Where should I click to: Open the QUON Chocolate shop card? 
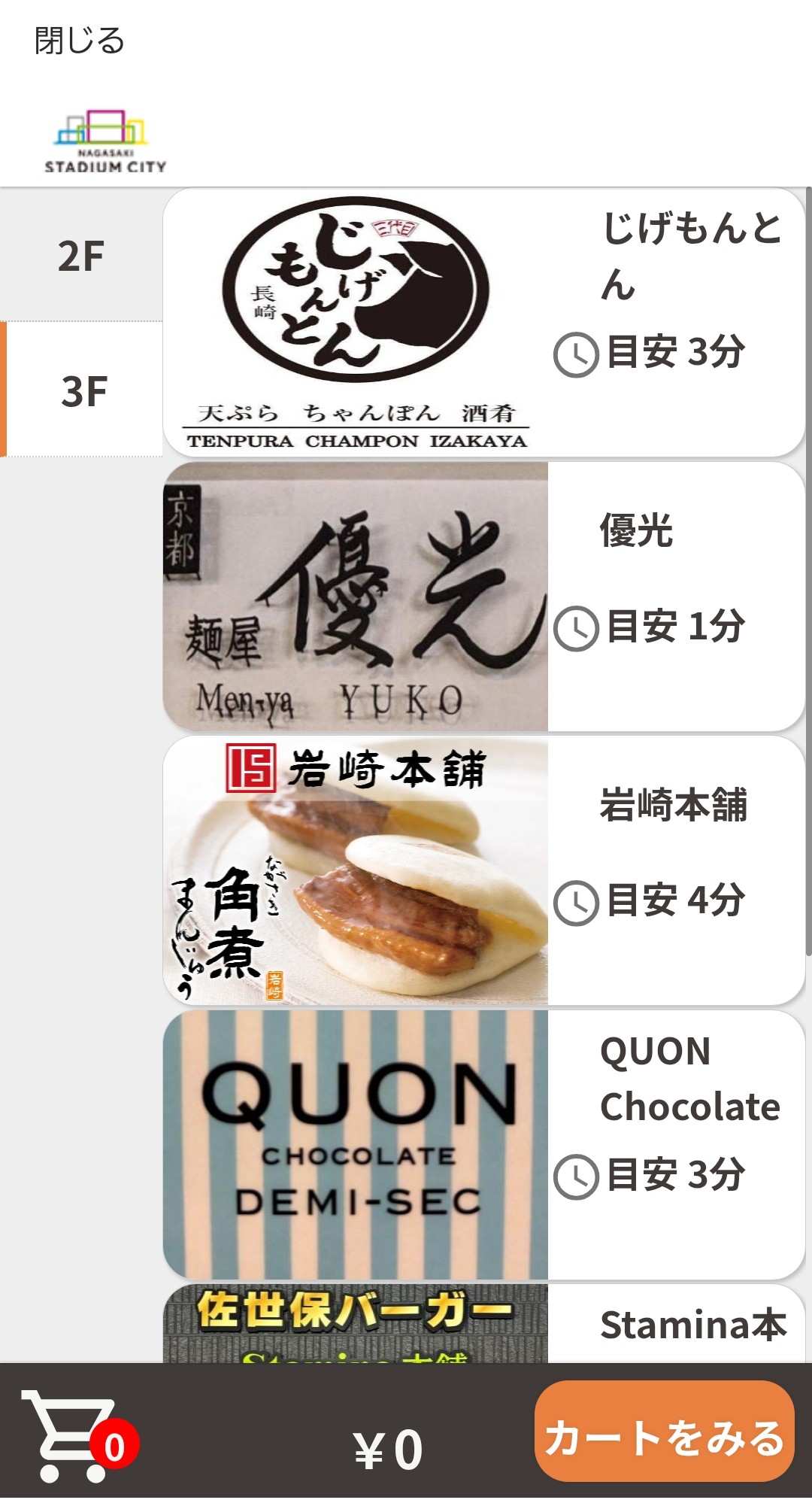[x=483, y=1144]
